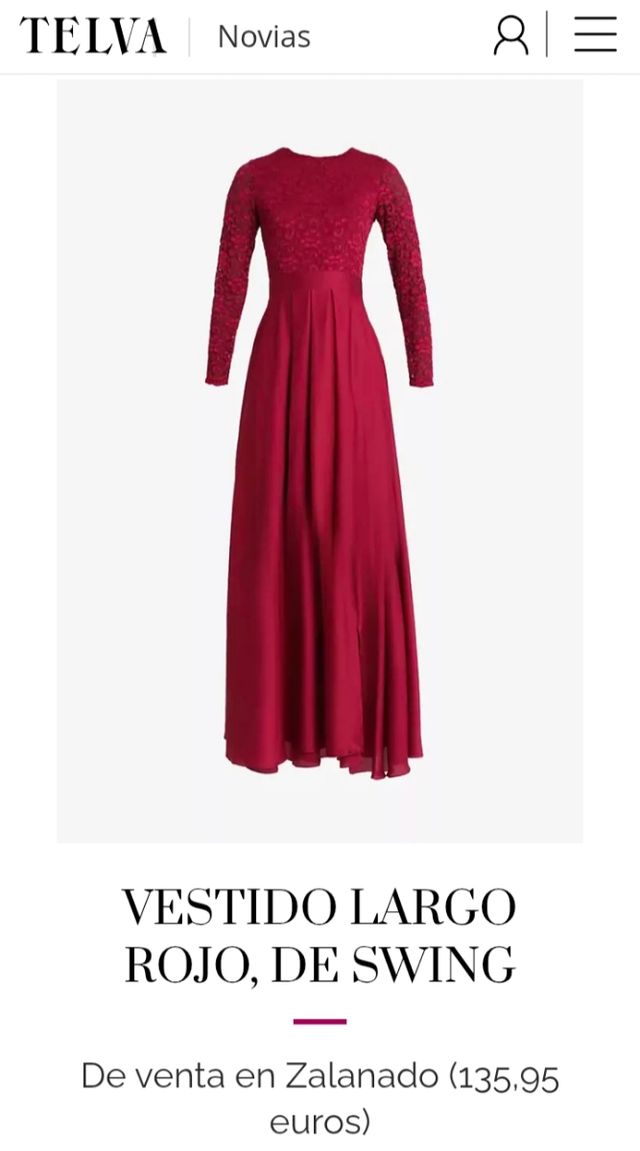Go to the TELVA homepage
Screen dimensions: 640x1151
point(92,37)
